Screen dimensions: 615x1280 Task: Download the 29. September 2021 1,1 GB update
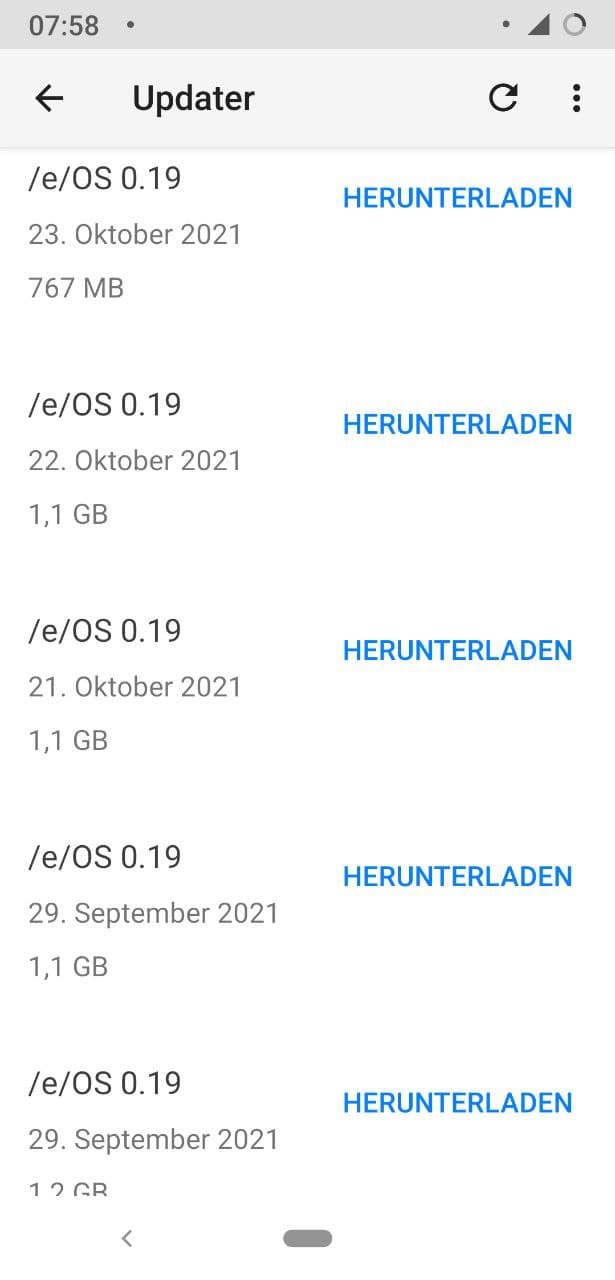(x=458, y=876)
